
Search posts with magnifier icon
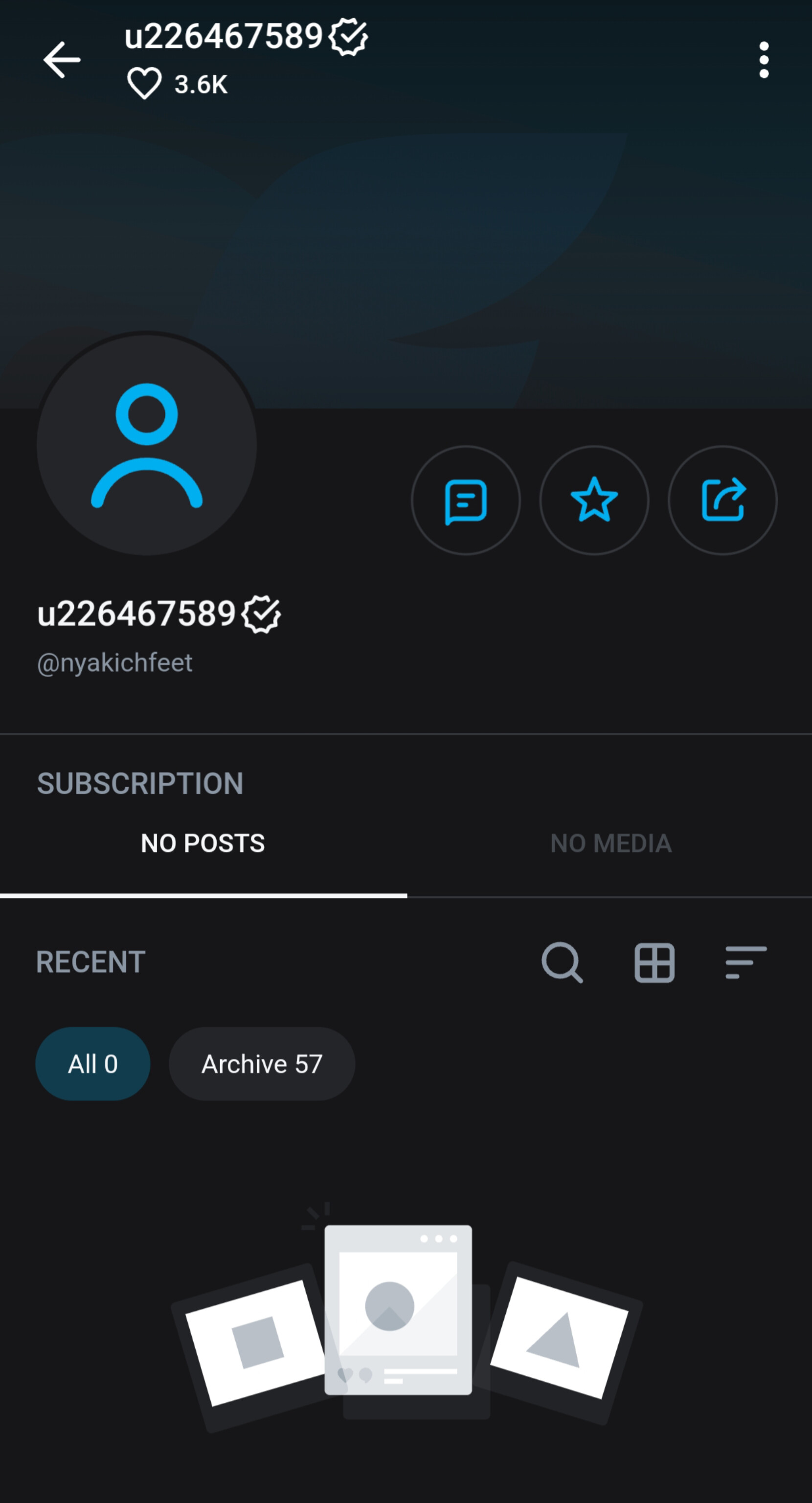tap(562, 962)
